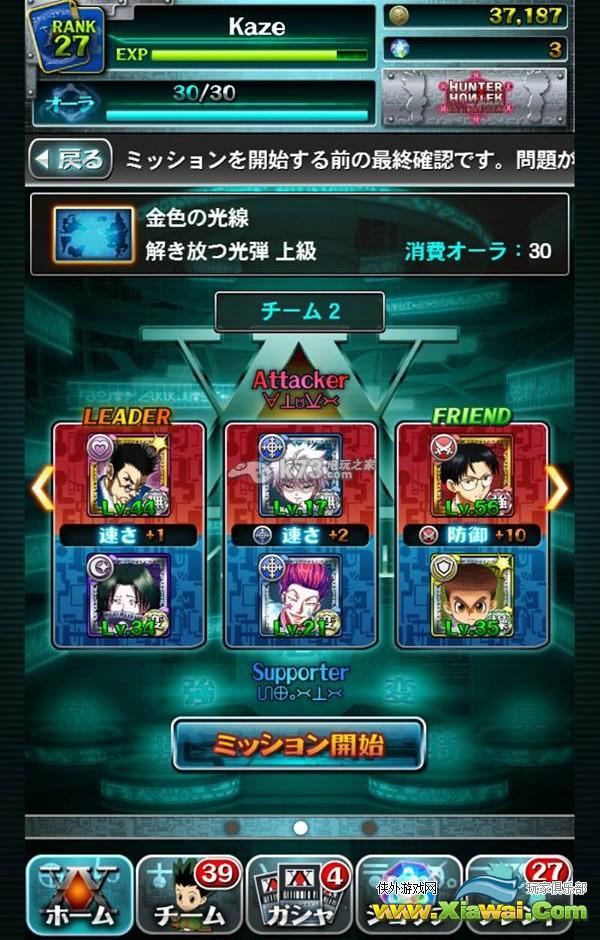Tap the 戻る back button
Screen dimensions: 600x940
pos(69,159)
